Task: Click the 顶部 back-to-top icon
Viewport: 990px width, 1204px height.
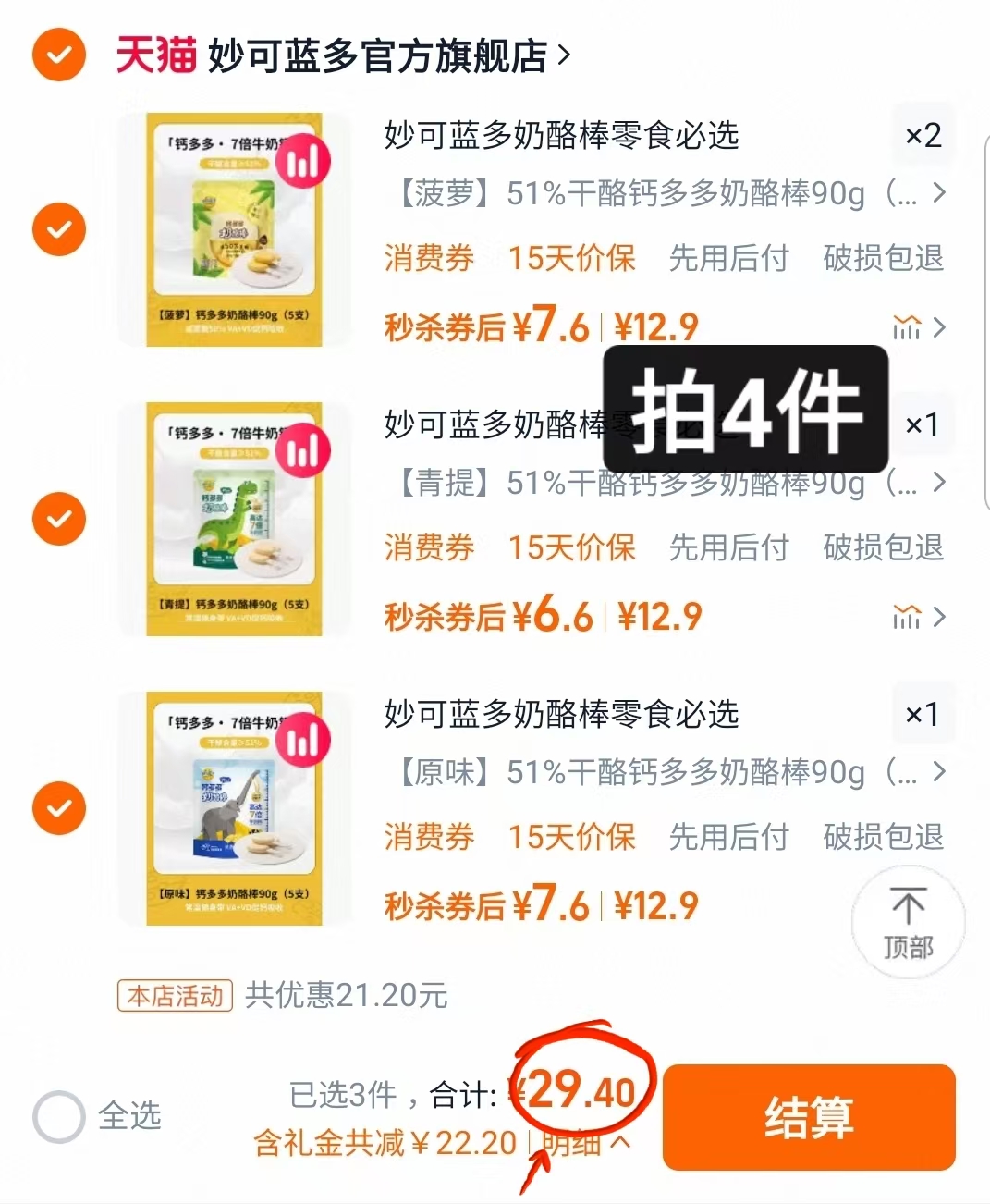Action: tap(909, 922)
